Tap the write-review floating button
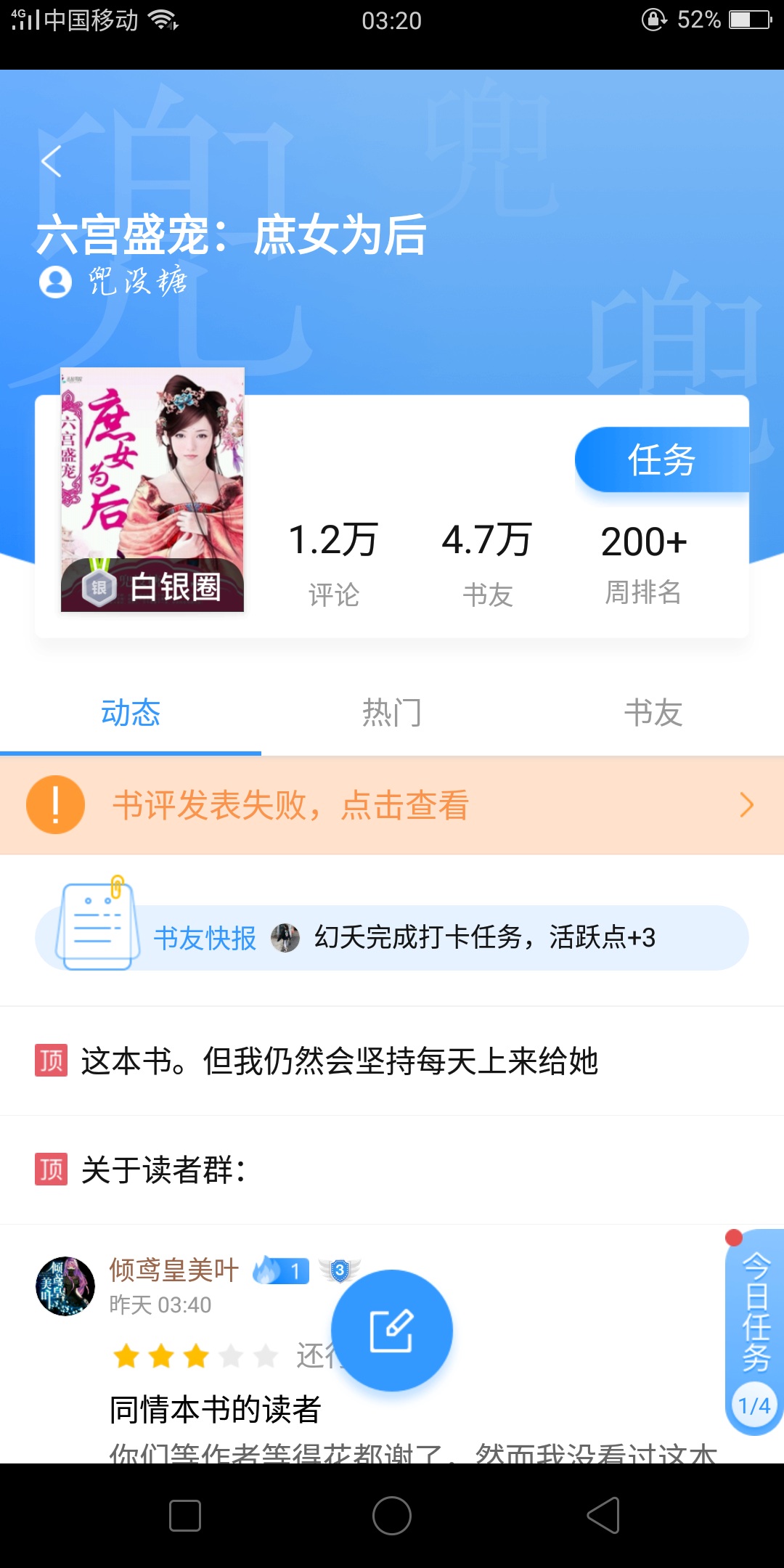Viewport: 784px width, 1568px height. tap(392, 1331)
